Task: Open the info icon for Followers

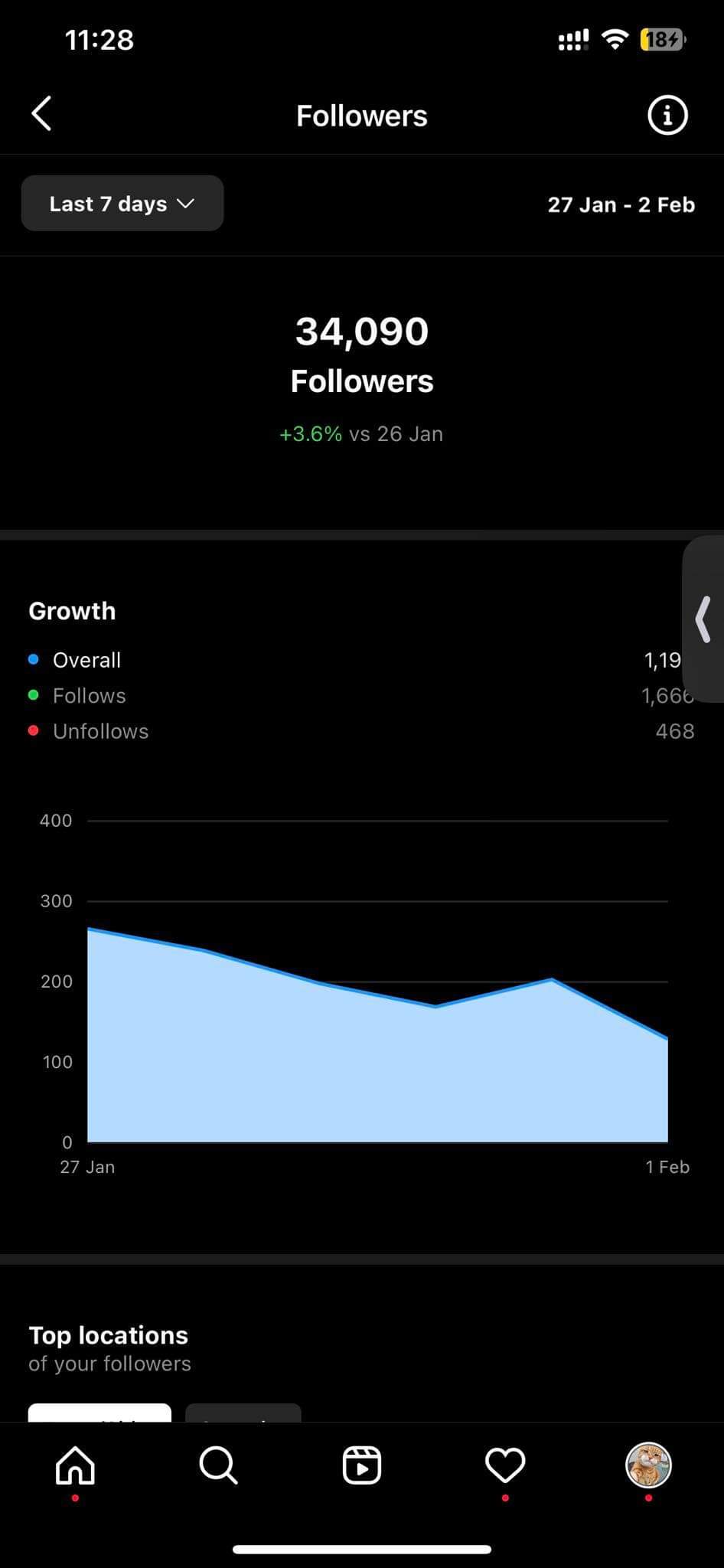Action: [667, 116]
